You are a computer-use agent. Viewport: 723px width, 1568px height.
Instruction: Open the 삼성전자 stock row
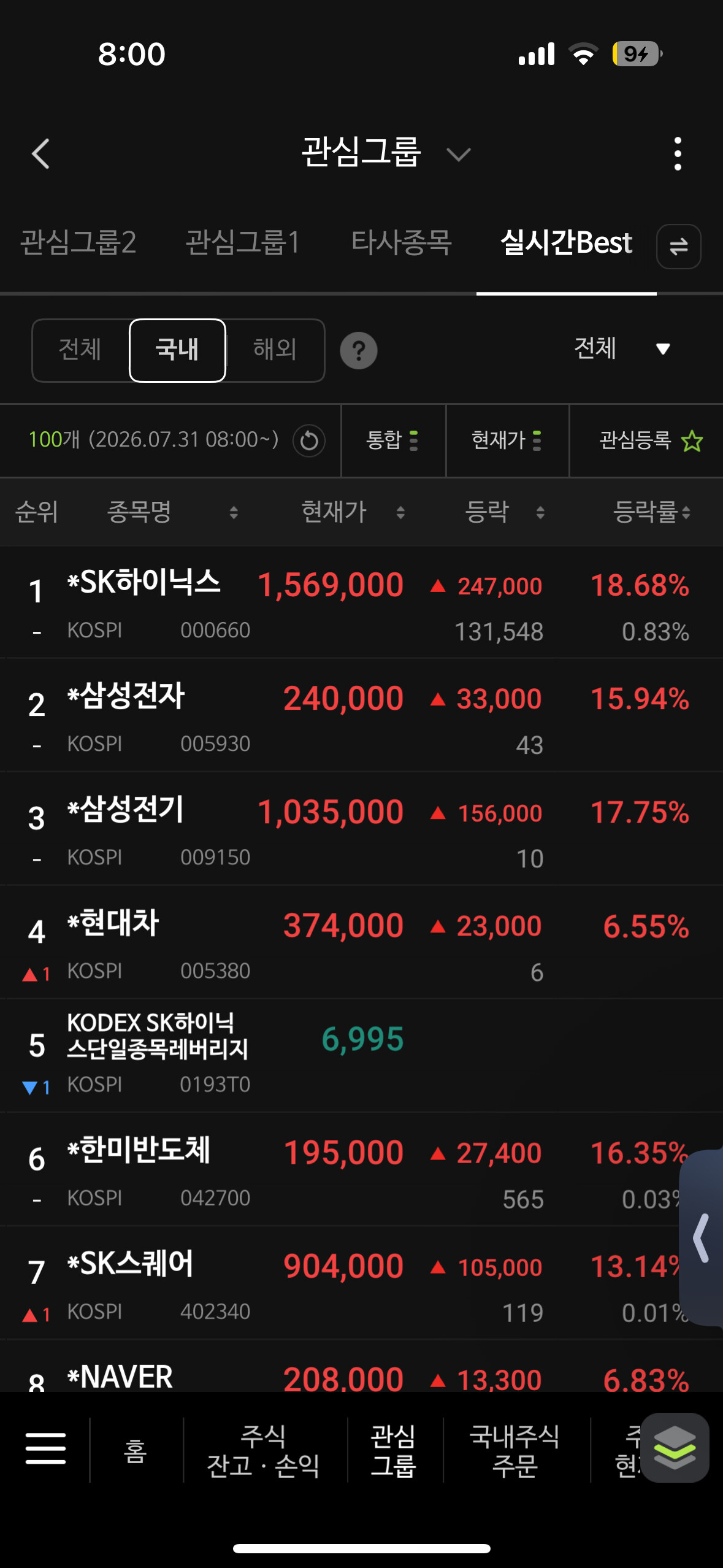pyautogui.click(x=361, y=716)
